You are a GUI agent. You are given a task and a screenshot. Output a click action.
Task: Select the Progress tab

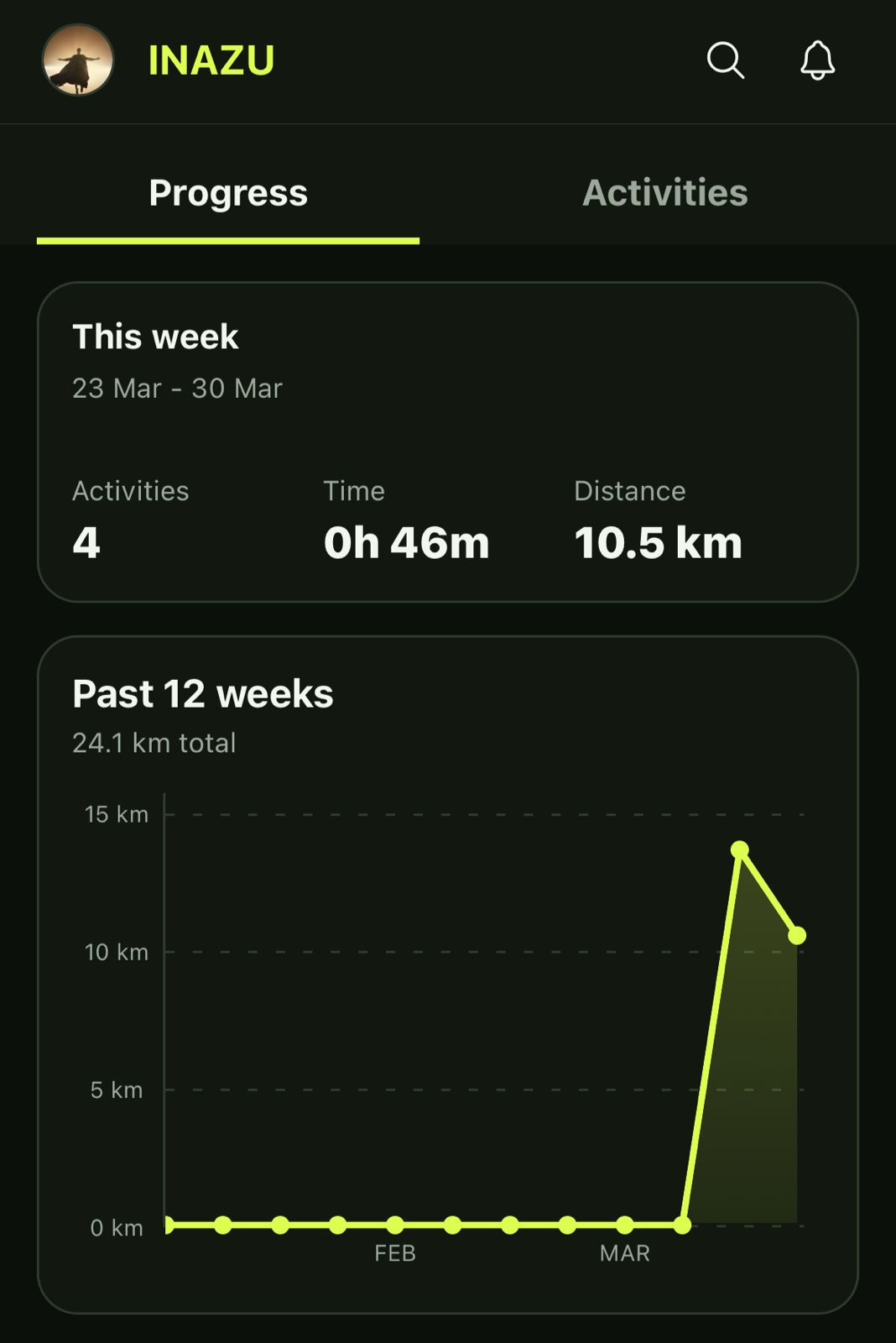(228, 192)
